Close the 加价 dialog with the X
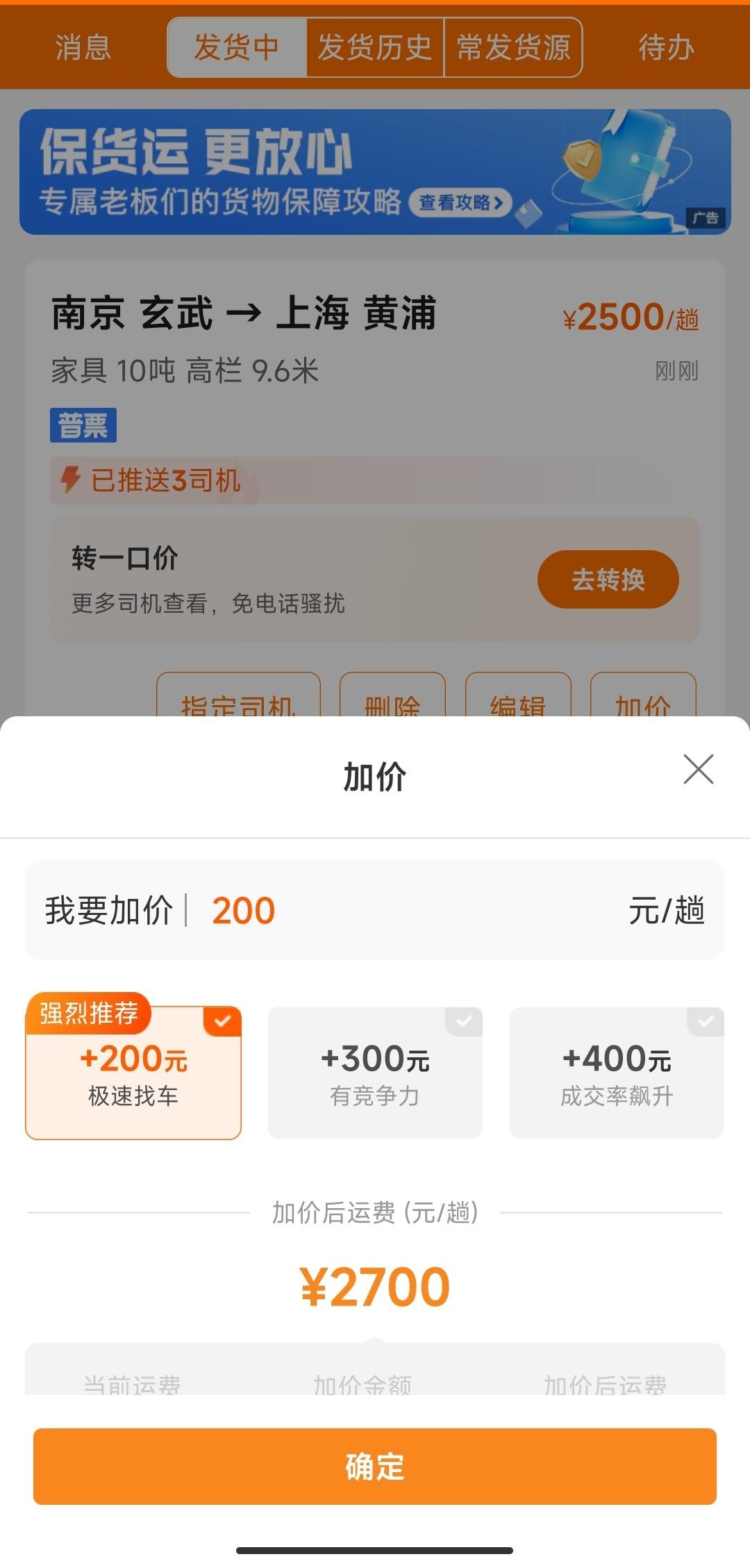Viewport: 750px width, 1568px height. [698, 770]
